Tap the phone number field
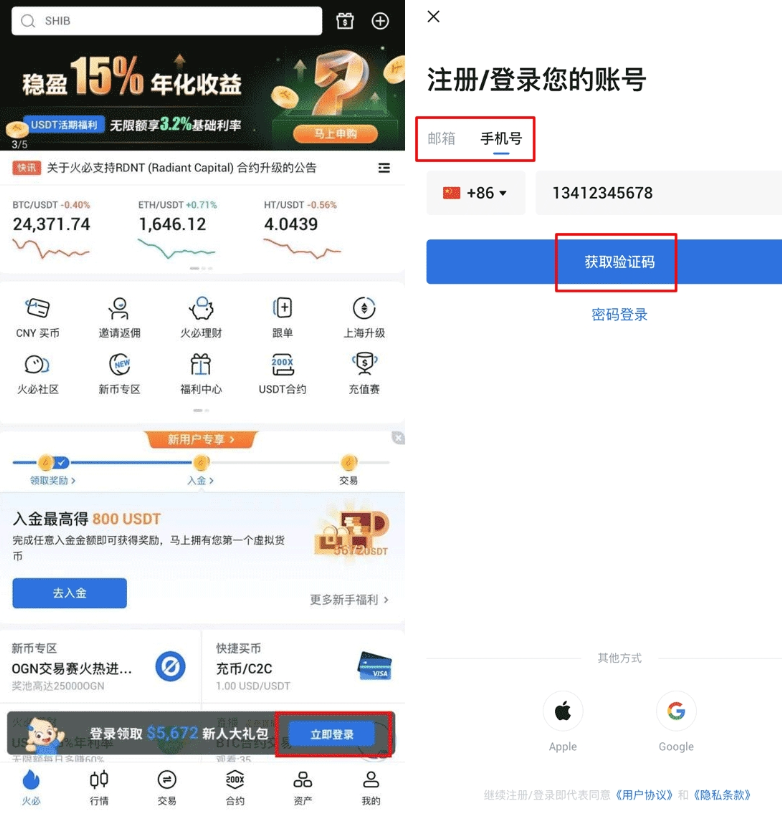This screenshot has width=782, height=814. point(658,193)
